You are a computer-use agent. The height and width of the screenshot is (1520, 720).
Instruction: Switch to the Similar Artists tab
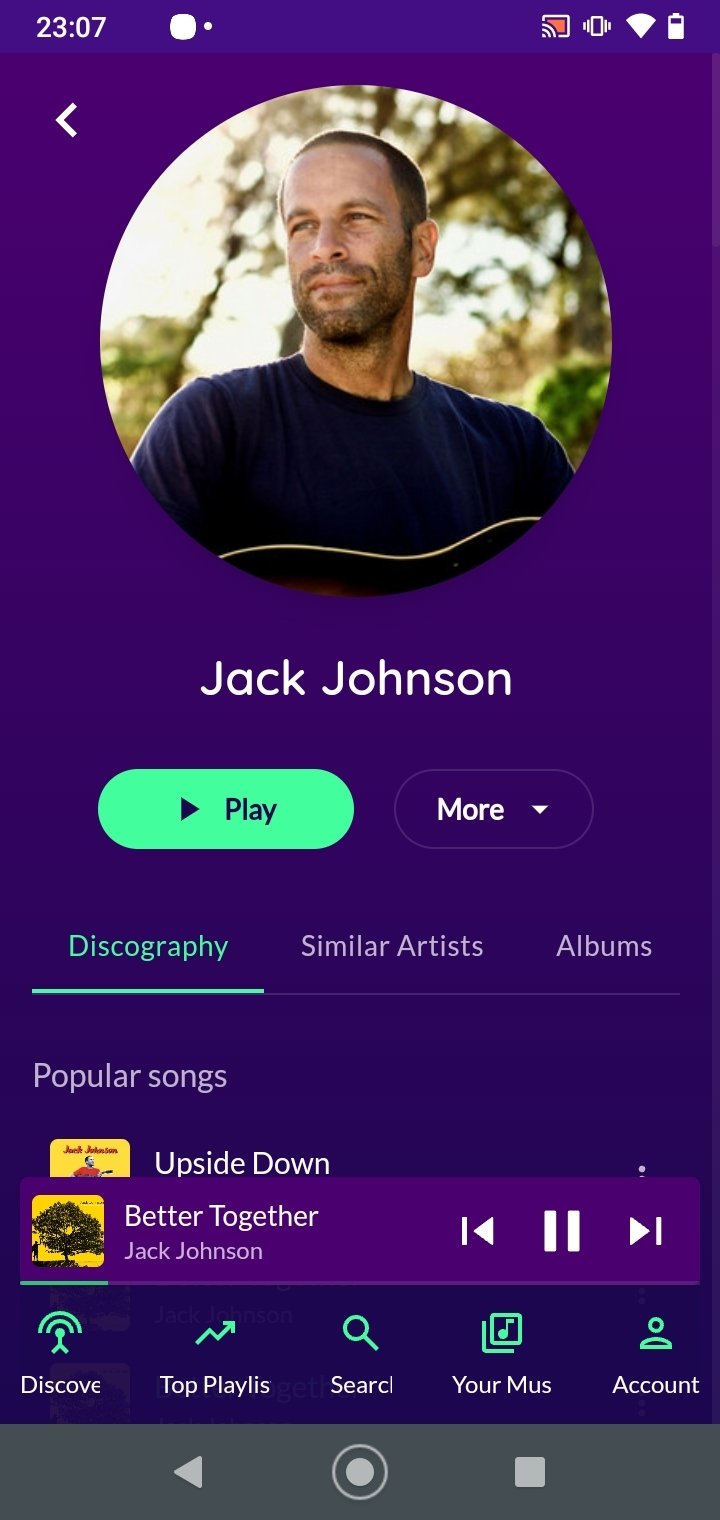392,946
